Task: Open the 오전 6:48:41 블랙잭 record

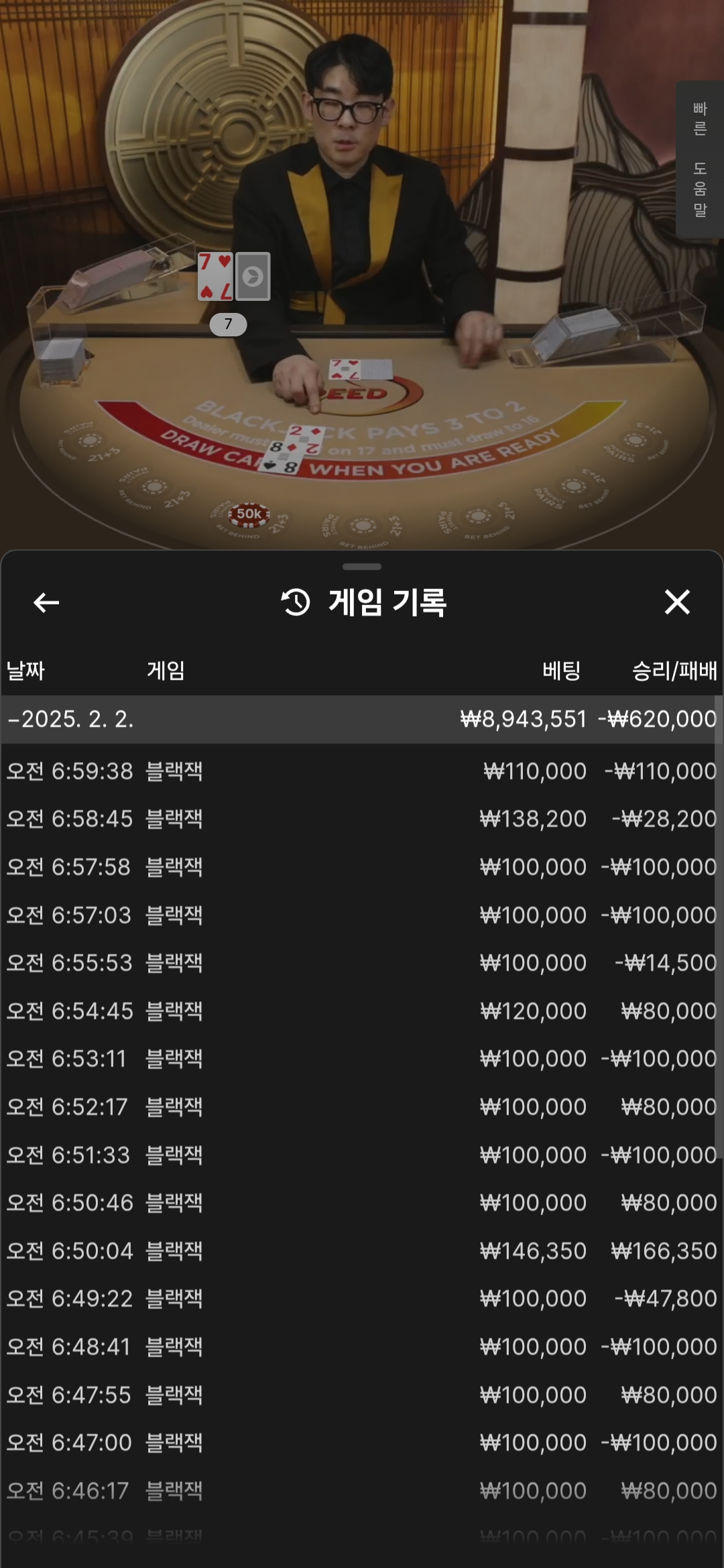Action: (362, 1347)
